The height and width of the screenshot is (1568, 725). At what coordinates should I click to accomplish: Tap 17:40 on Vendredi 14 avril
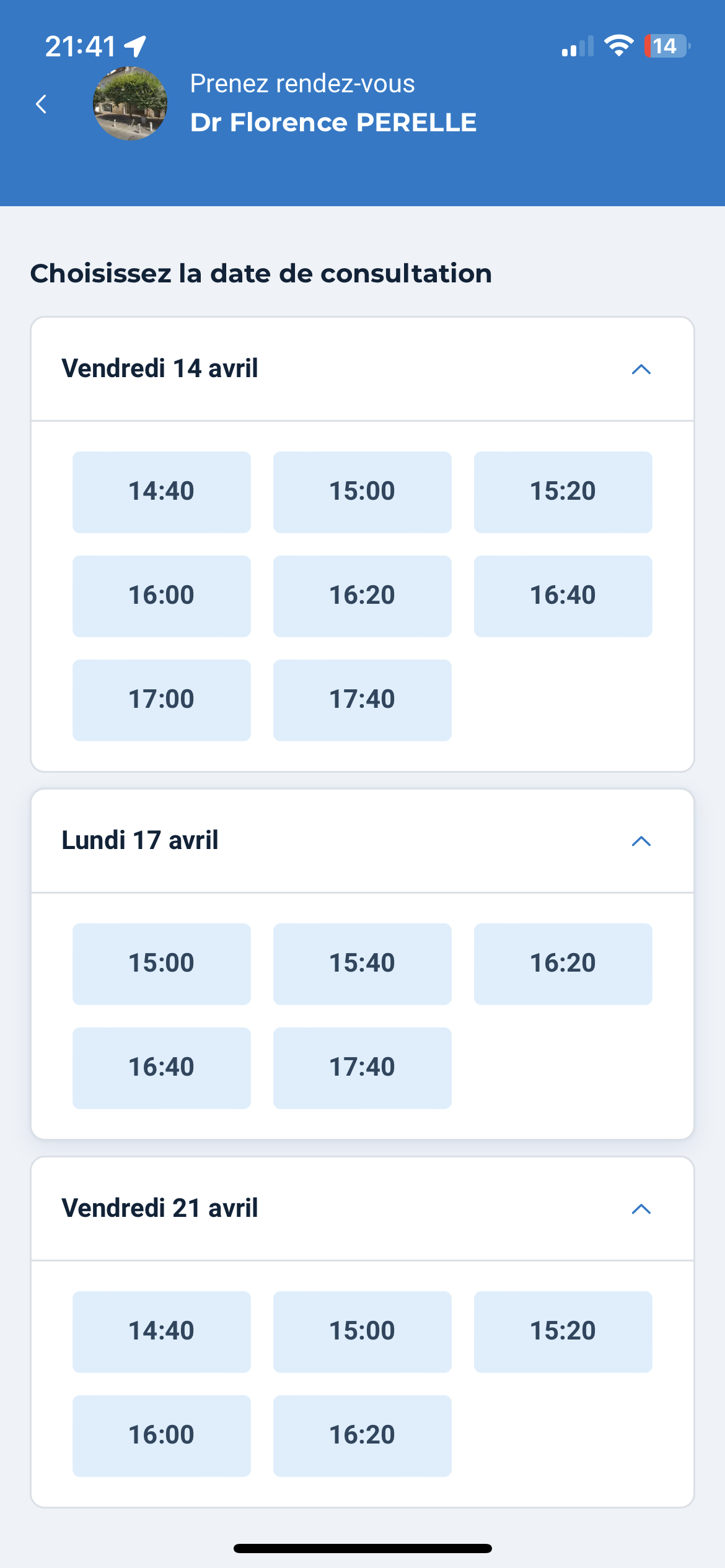(x=362, y=700)
